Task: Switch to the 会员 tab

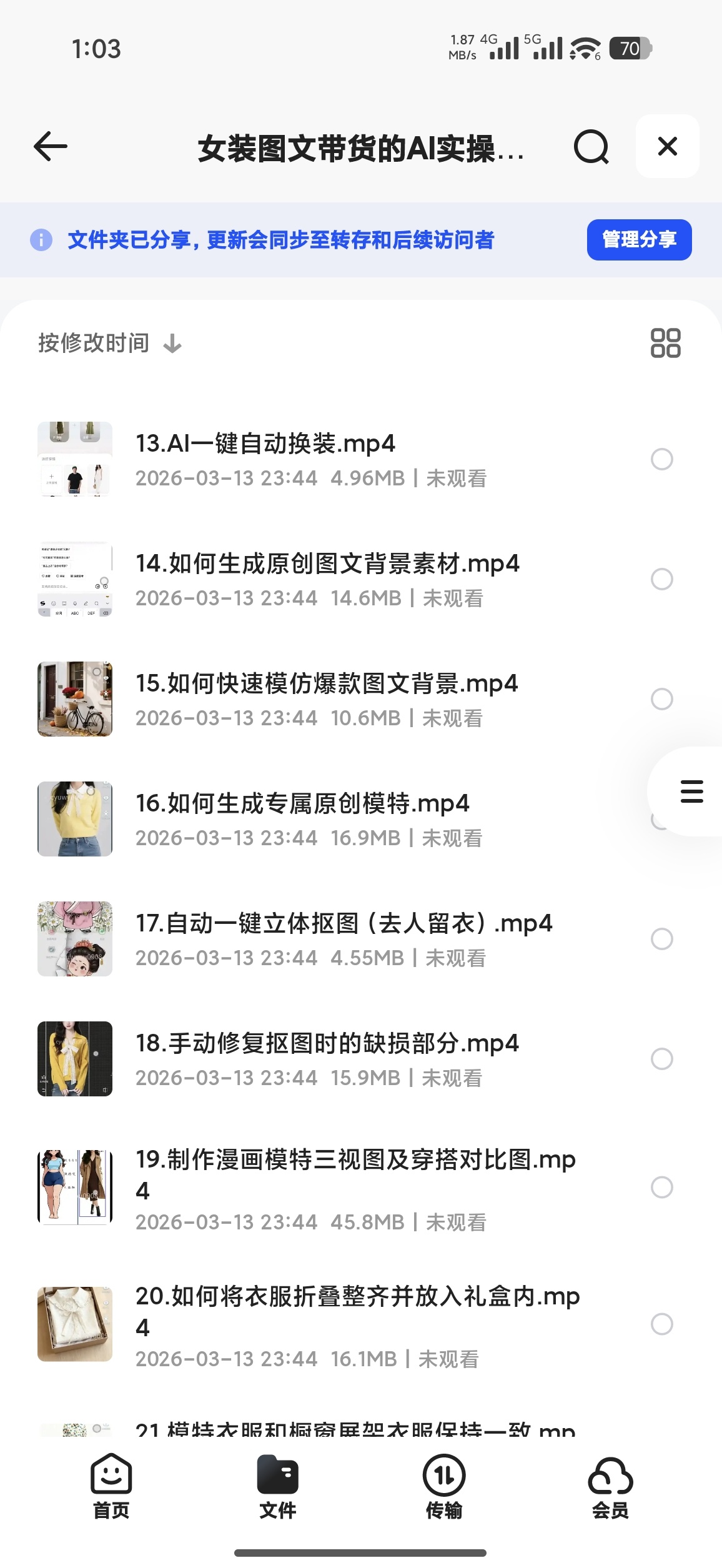Action: pyautogui.click(x=610, y=1486)
